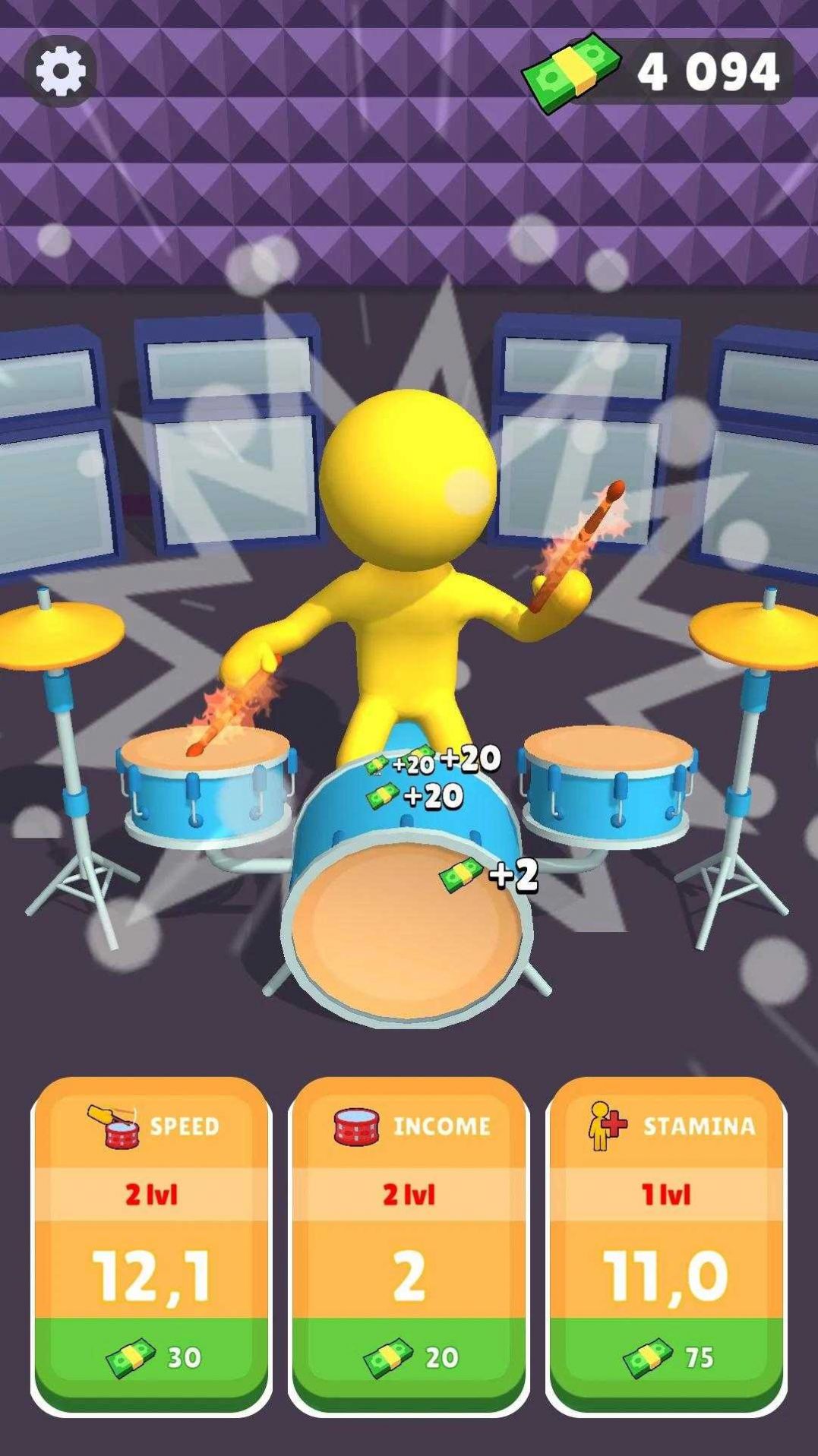Open the settings gear
Image resolution: width=818 pixels, height=1456 pixels.
61,71
